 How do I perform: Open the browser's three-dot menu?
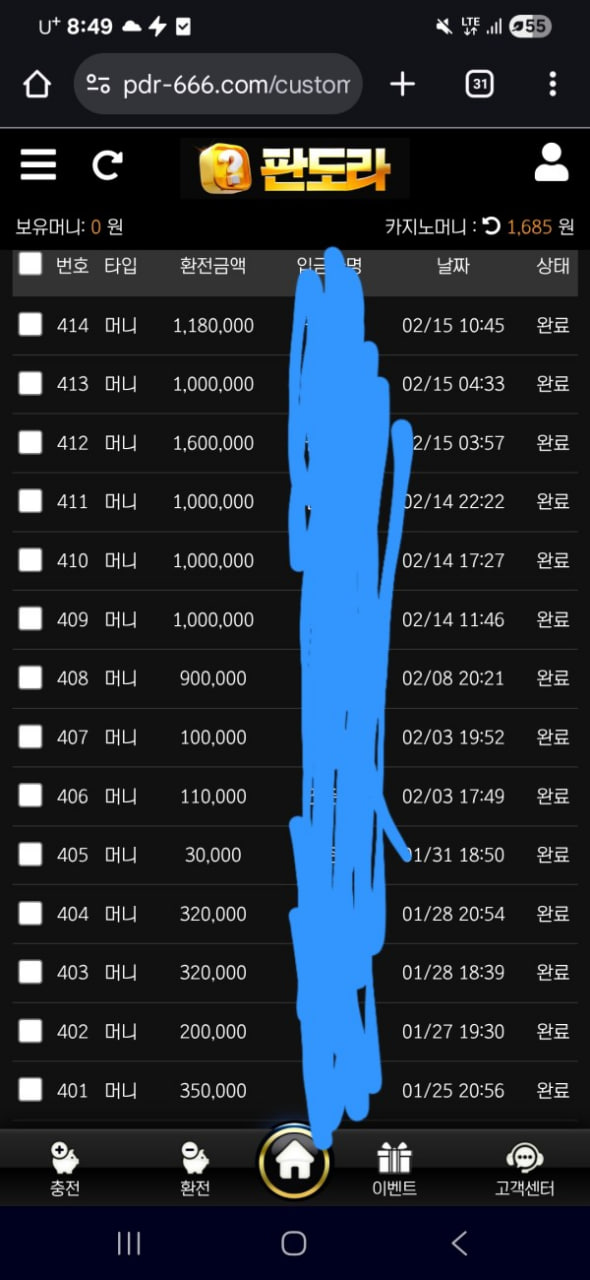tap(552, 84)
